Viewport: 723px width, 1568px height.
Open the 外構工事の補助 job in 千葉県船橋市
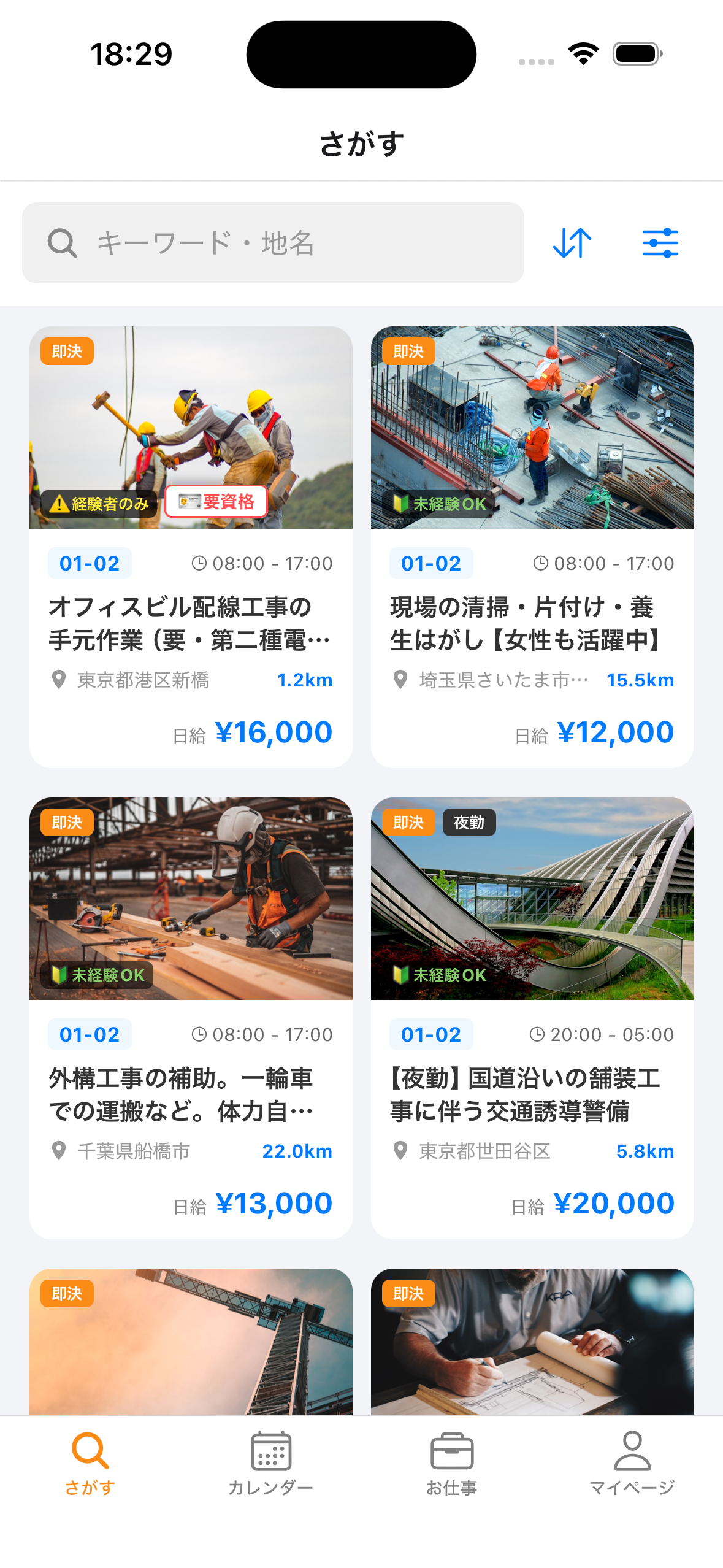point(191,1094)
